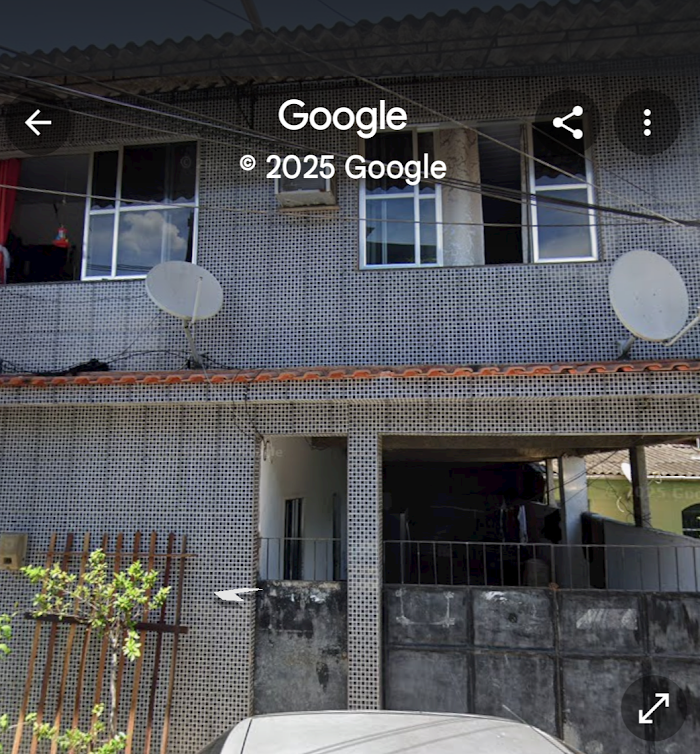This screenshot has width=700, height=754.
Task: Move along the street navigation arrow
Action: 236,595
